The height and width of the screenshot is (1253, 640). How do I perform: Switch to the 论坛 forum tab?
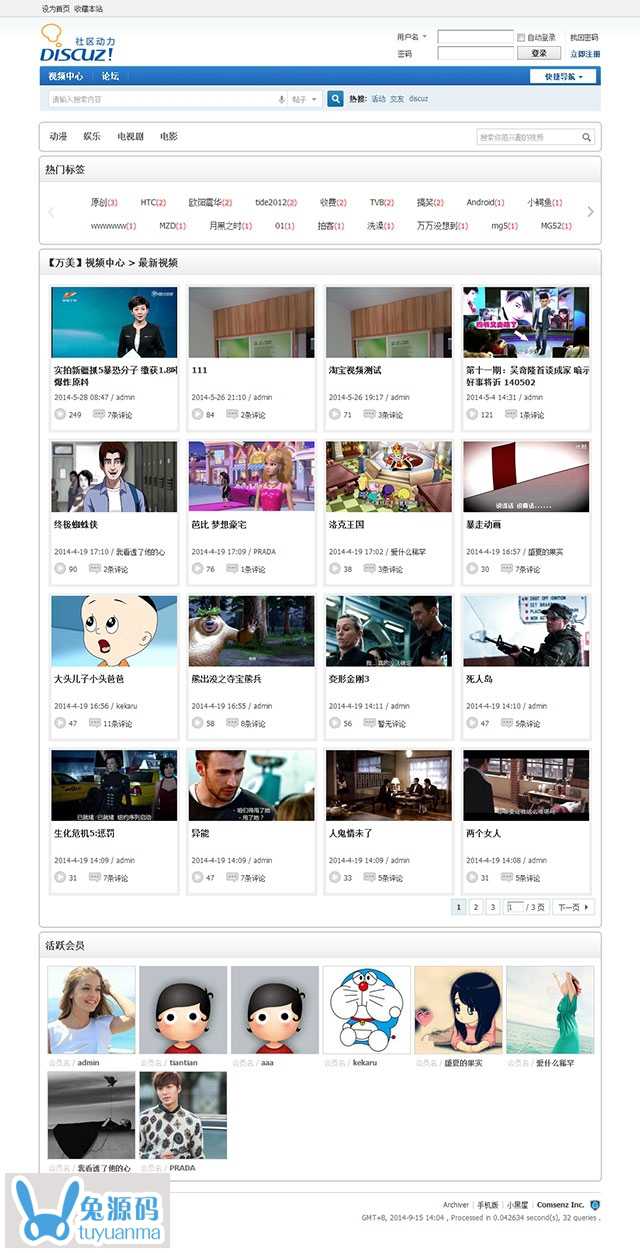click(110, 76)
